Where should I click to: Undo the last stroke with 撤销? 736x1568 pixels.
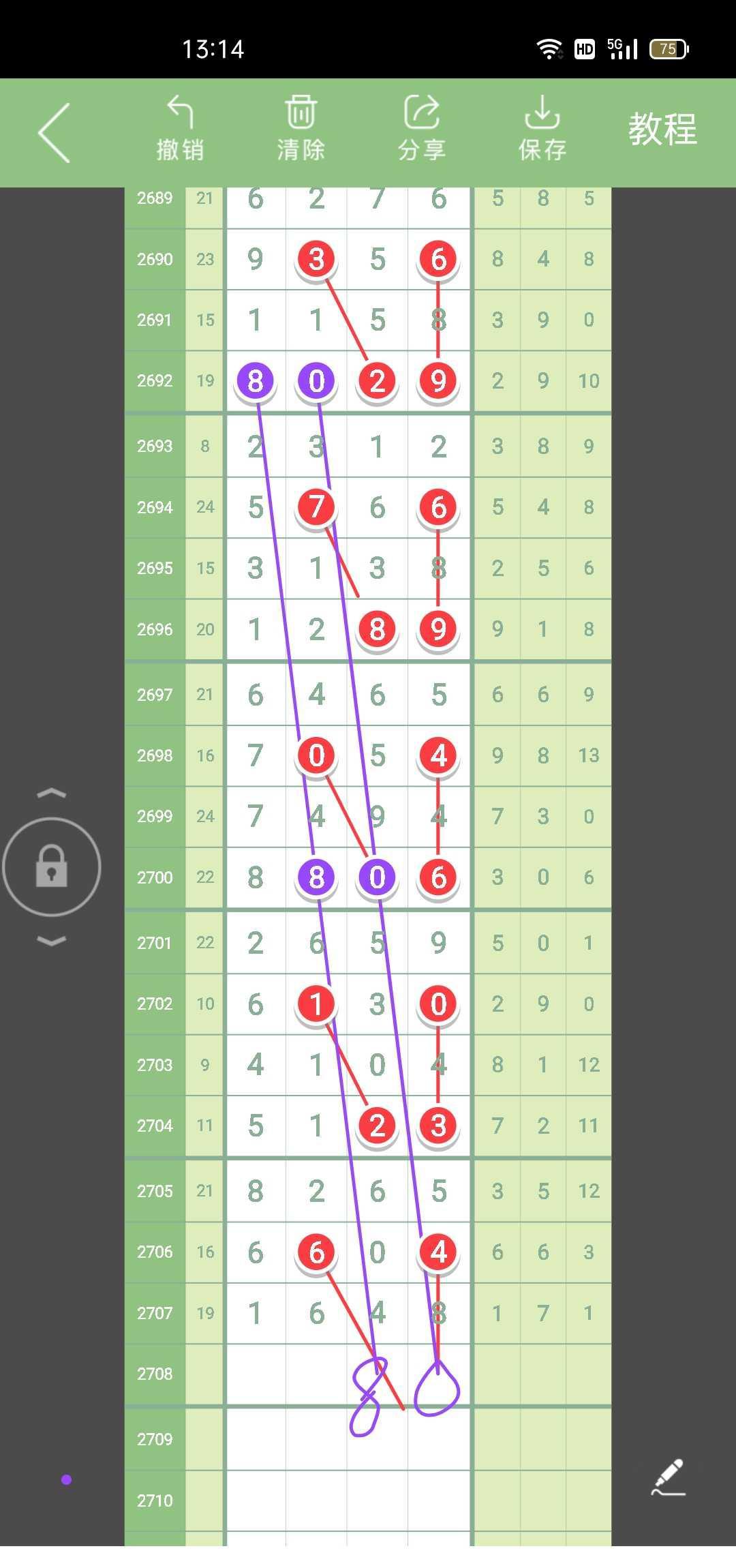point(180,129)
